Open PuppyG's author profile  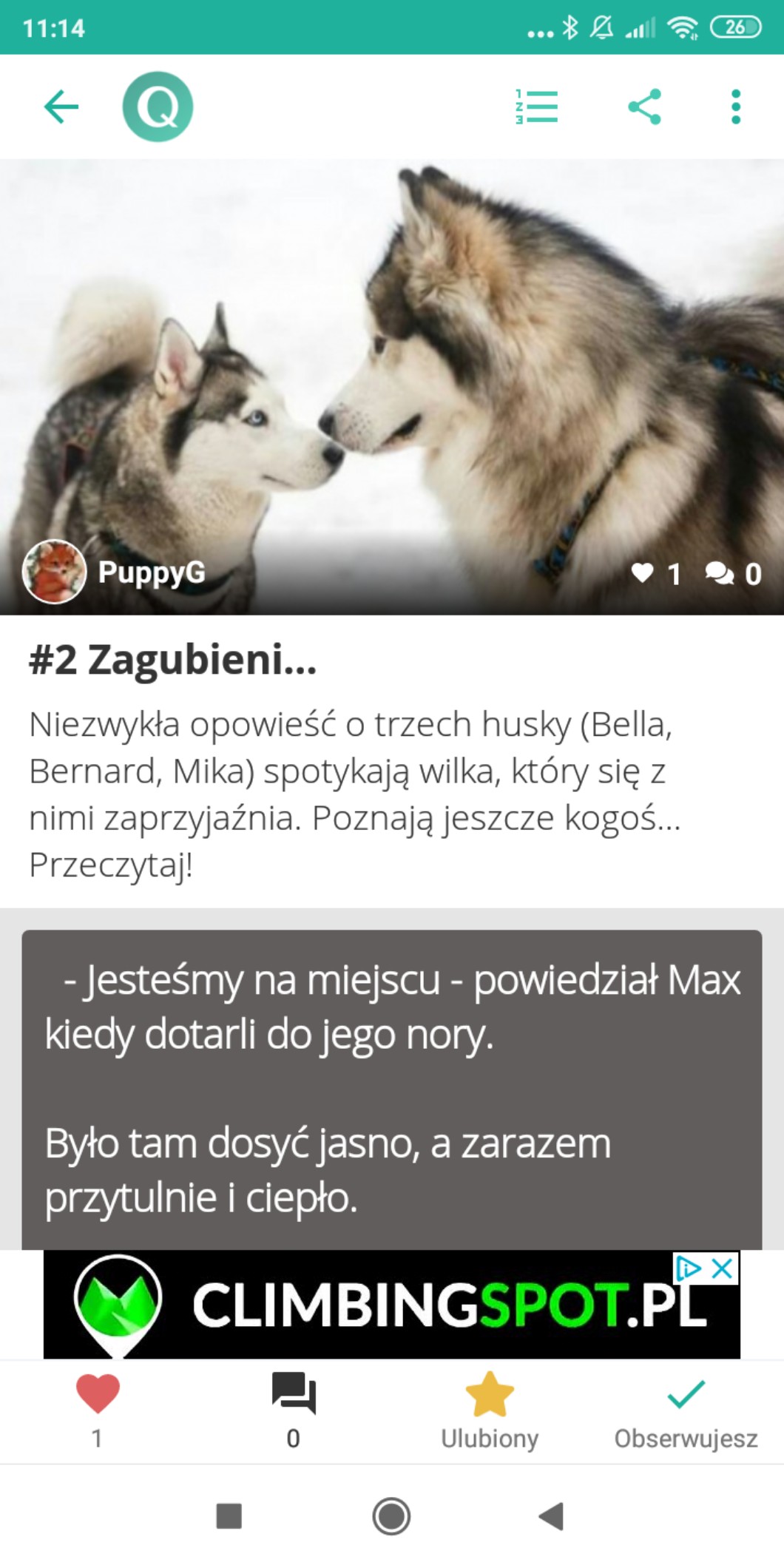coord(115,572)
